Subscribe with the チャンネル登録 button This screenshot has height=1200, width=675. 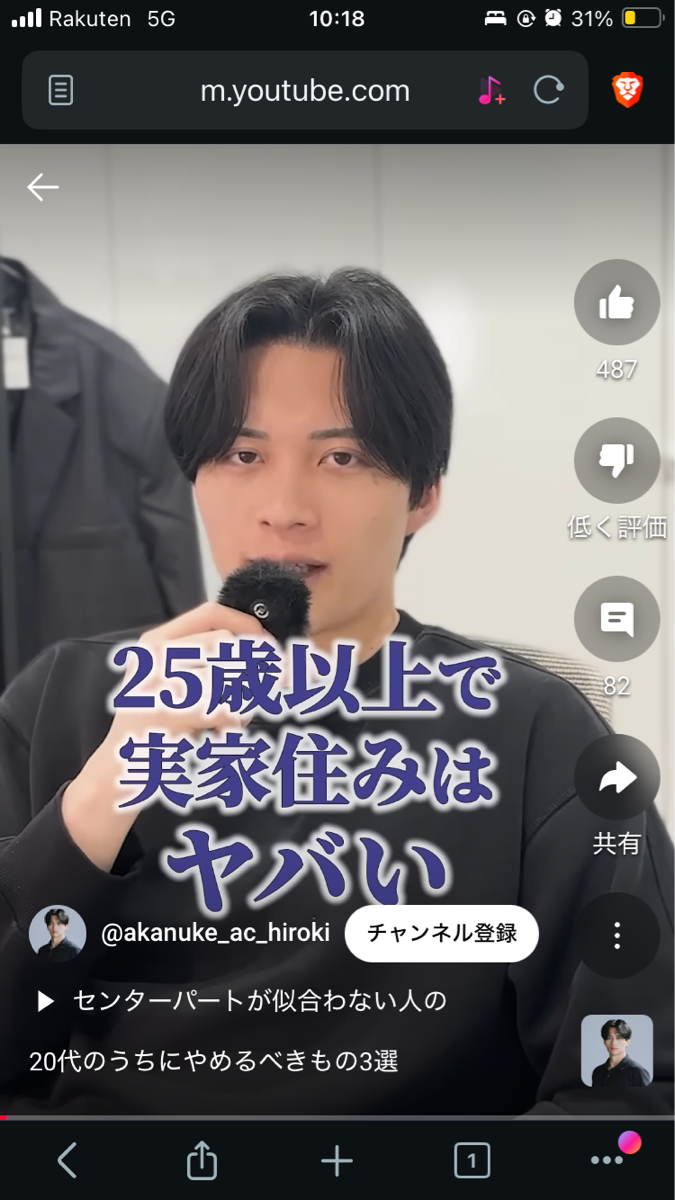tap(441, 933)
